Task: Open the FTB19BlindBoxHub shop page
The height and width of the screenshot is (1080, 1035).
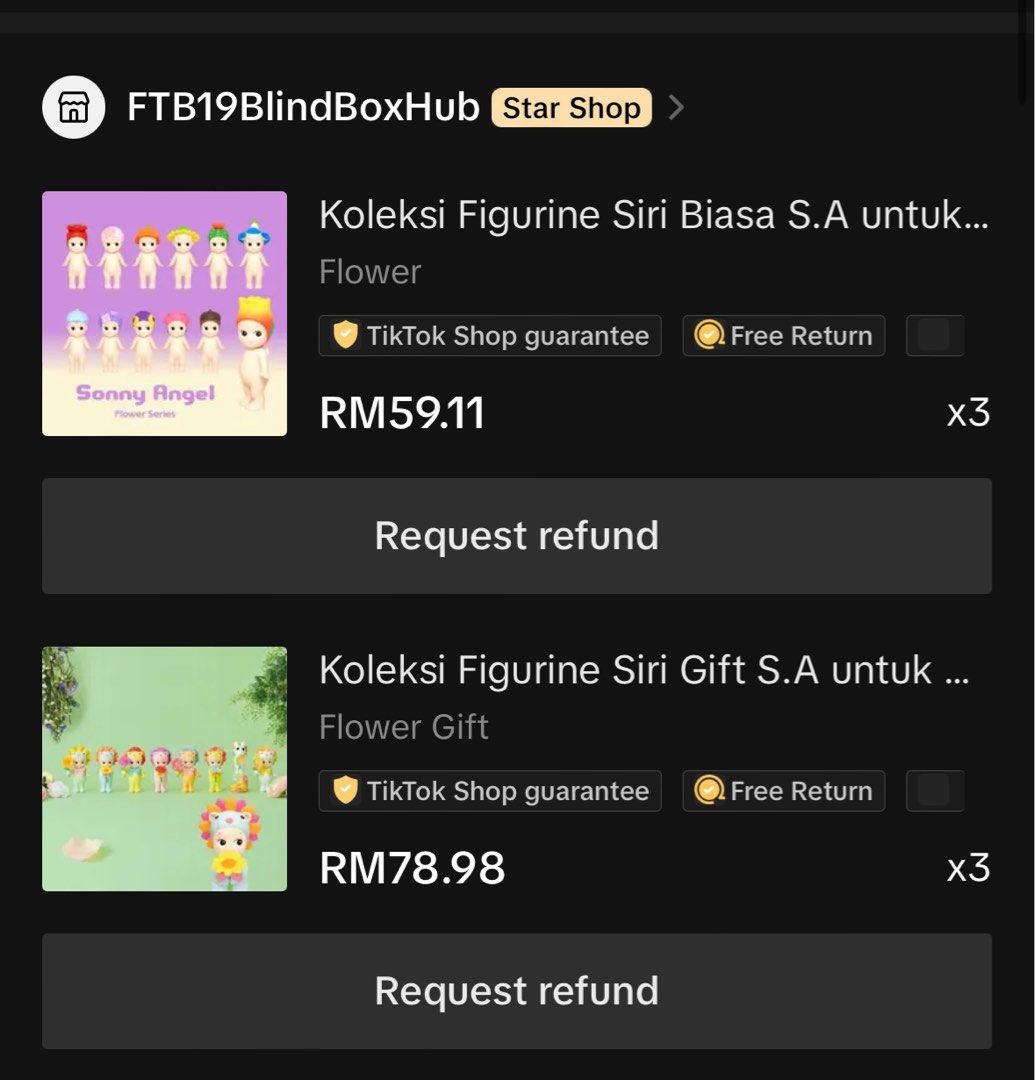Action: (303, 107)
